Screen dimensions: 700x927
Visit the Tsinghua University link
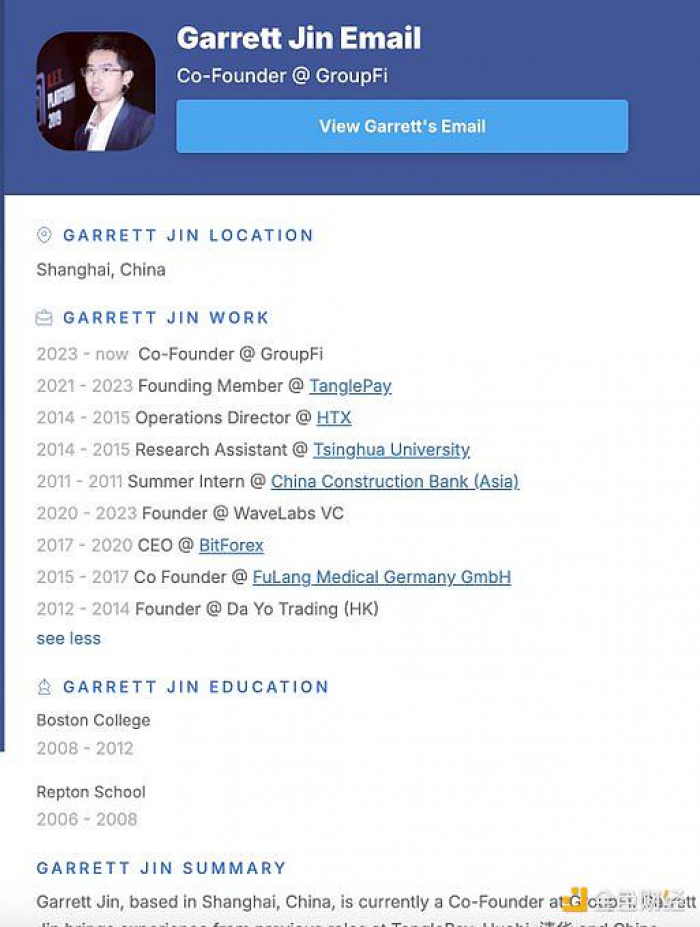coord(391,450)
